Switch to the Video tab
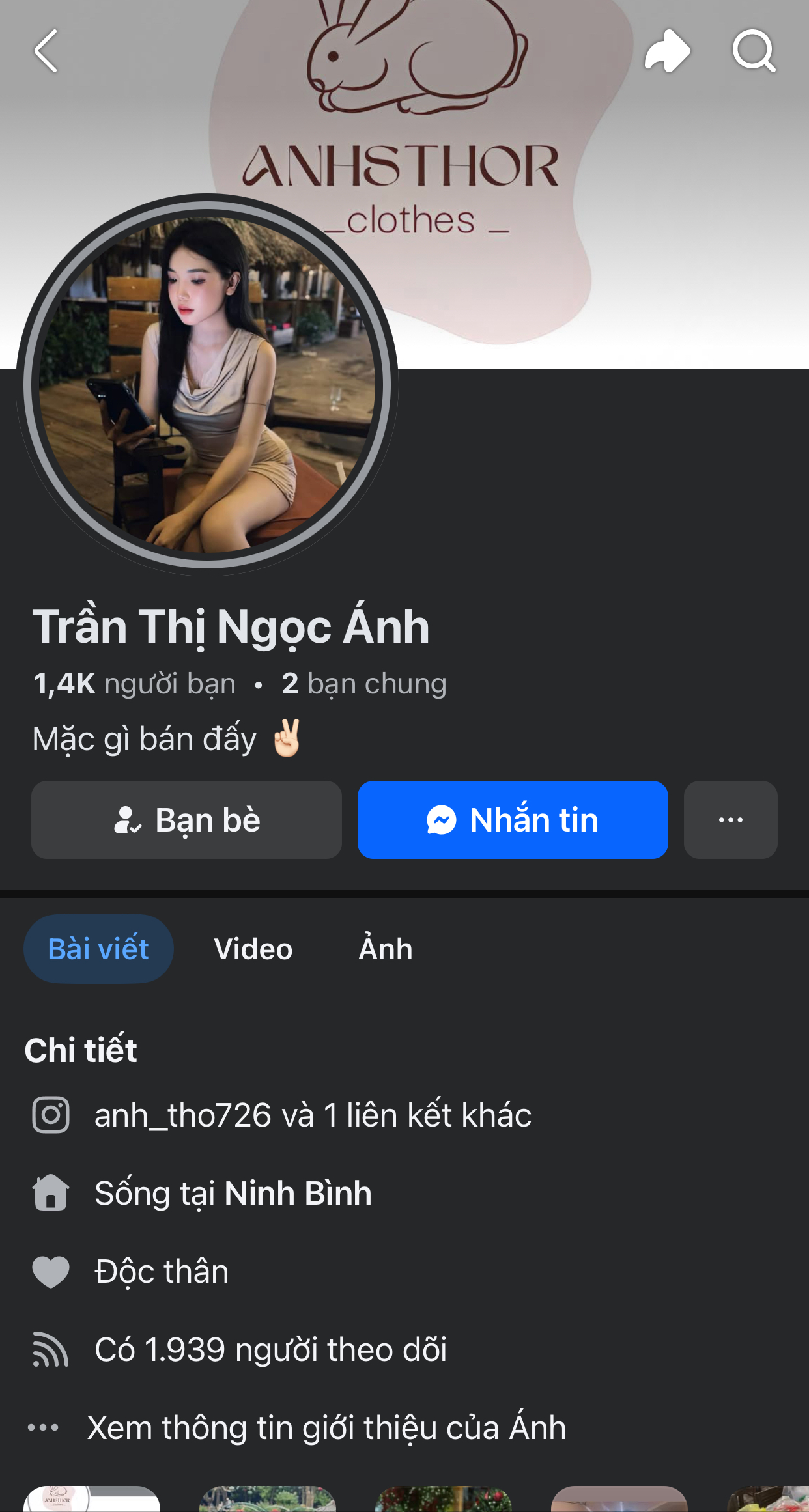The image size is (809, 1512). point(253,949)
